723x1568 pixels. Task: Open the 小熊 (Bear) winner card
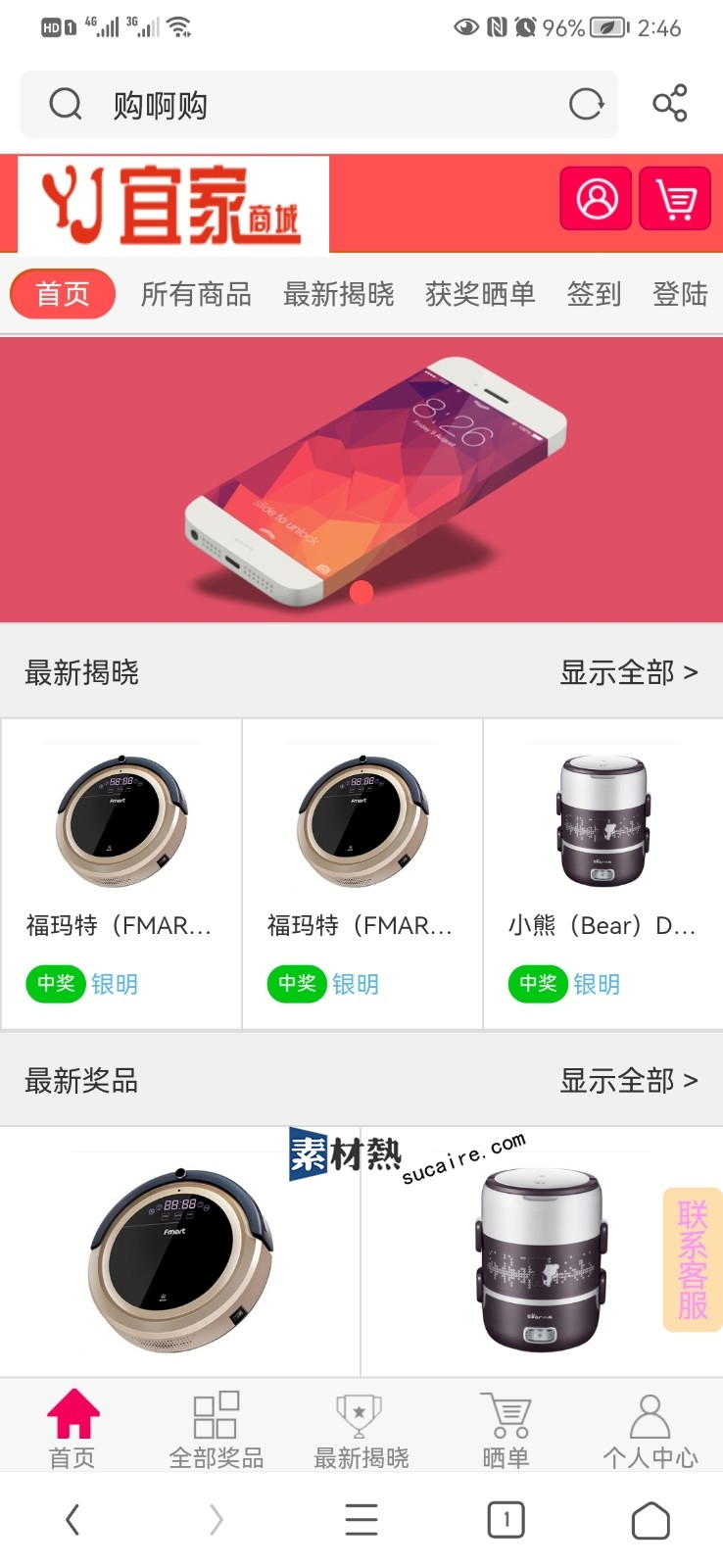pyautogui.click(x=602, y=872)
